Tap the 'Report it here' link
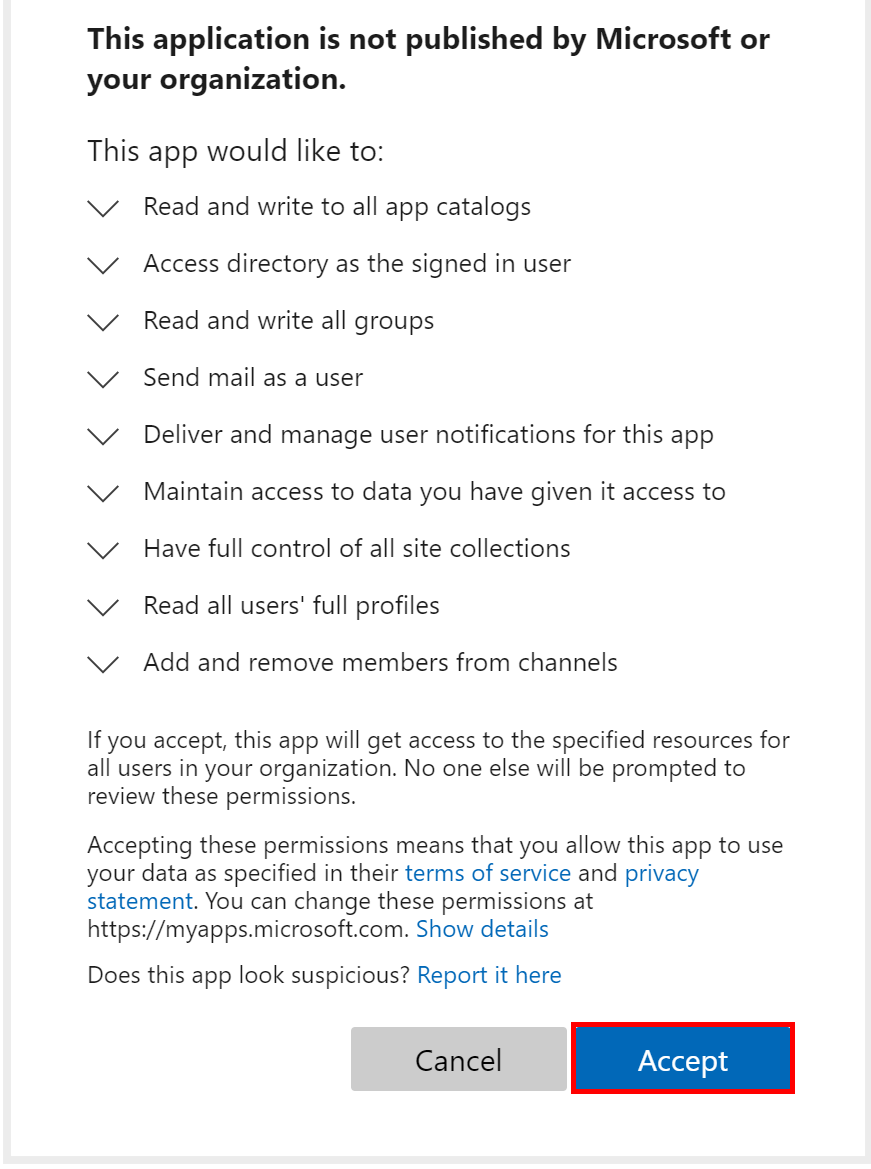871x1169 pixels. point(489,975)
